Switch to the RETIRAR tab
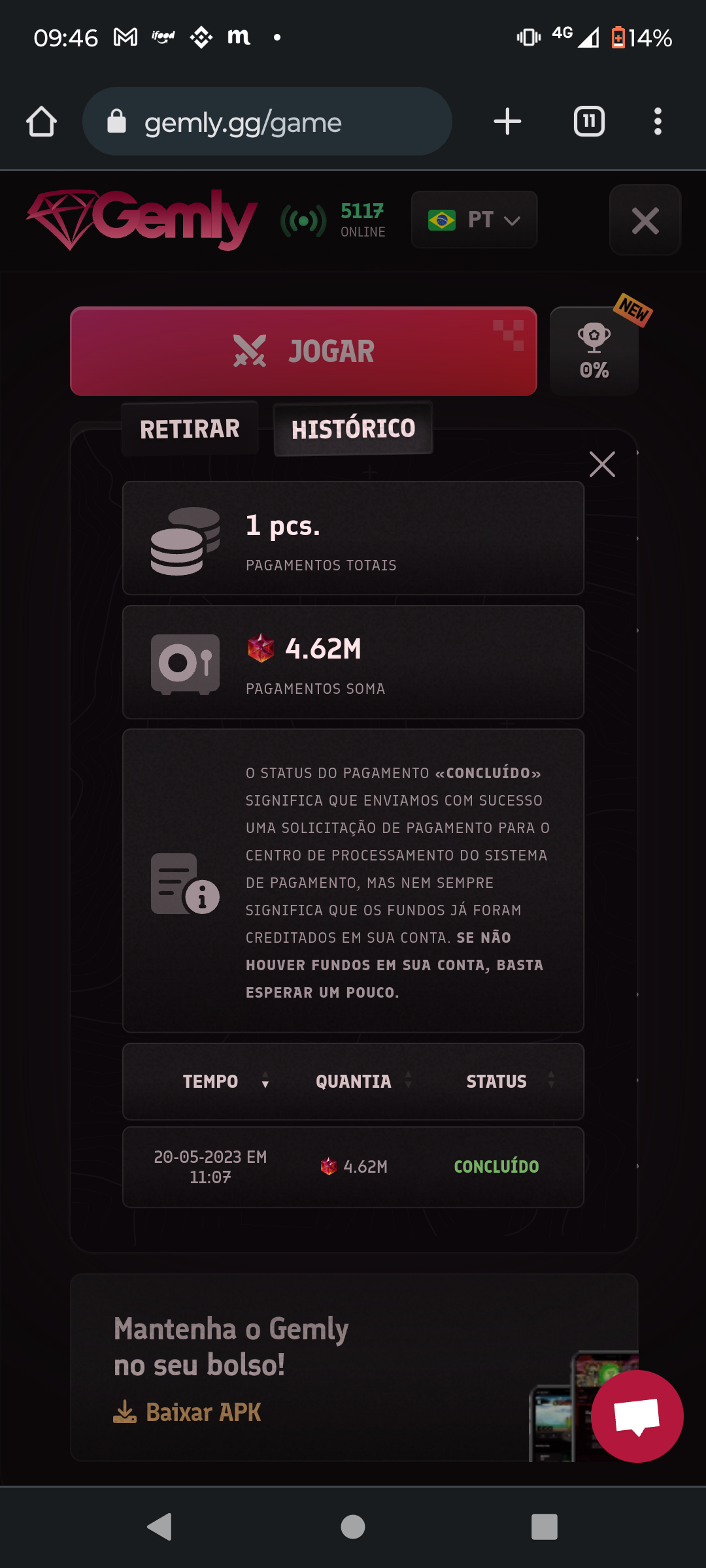706x1568 pixels. coord(190,429)
